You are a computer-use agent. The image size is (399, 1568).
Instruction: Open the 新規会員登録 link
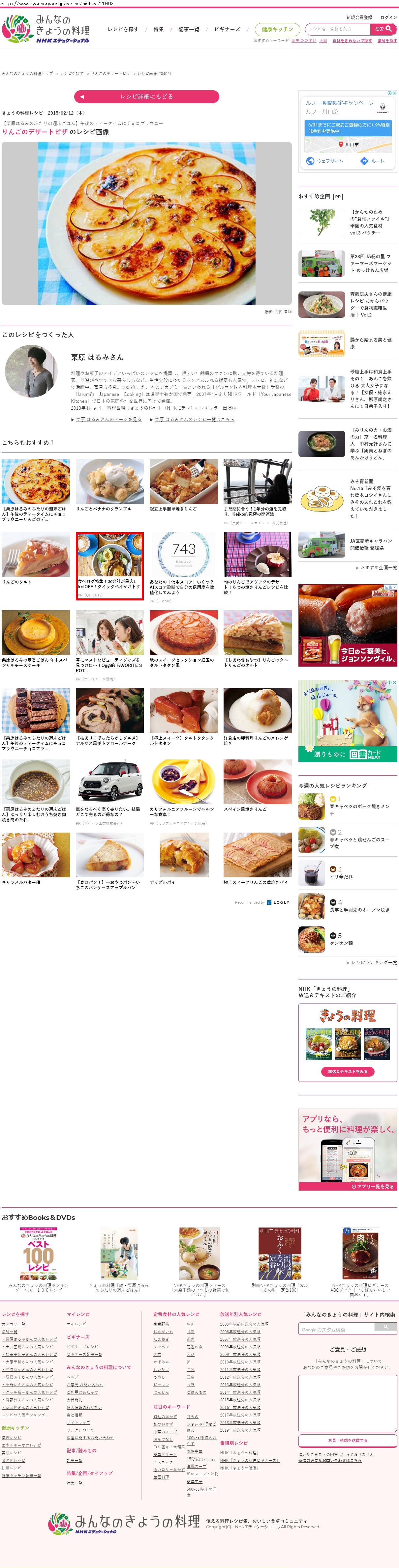pyautogui.click(x=359, y=17)
